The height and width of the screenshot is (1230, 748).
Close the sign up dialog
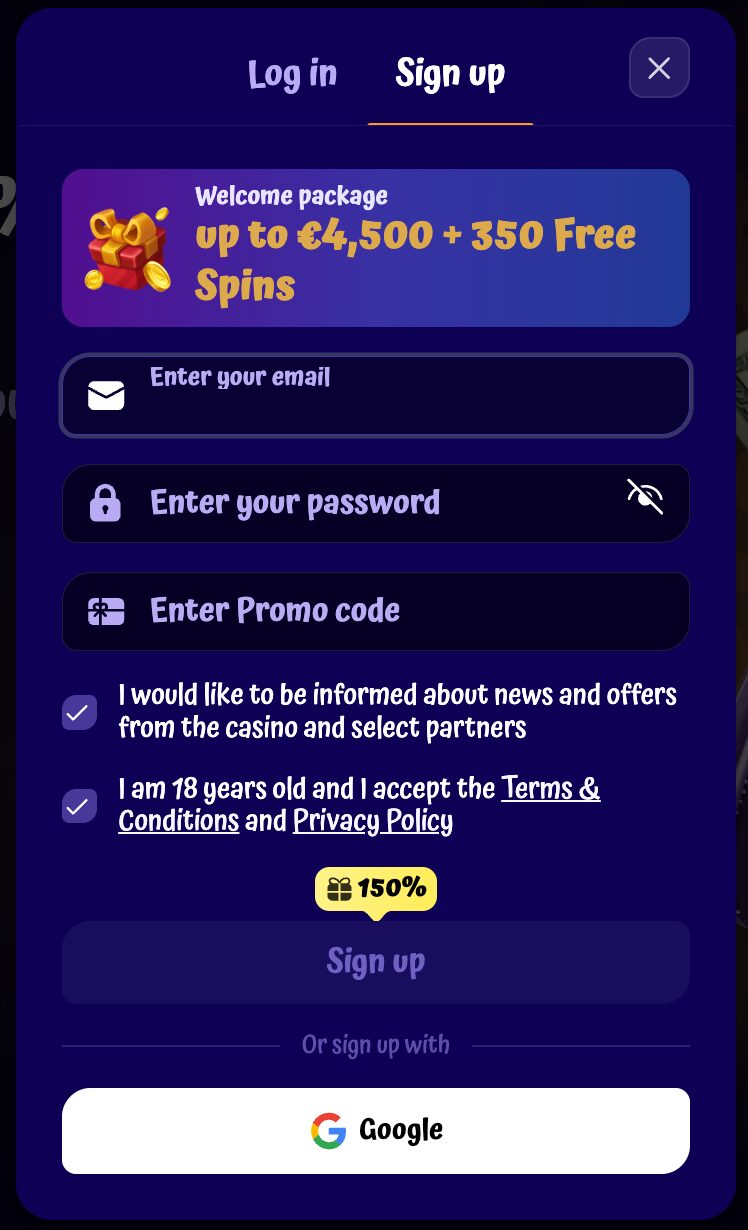[659, 68]
